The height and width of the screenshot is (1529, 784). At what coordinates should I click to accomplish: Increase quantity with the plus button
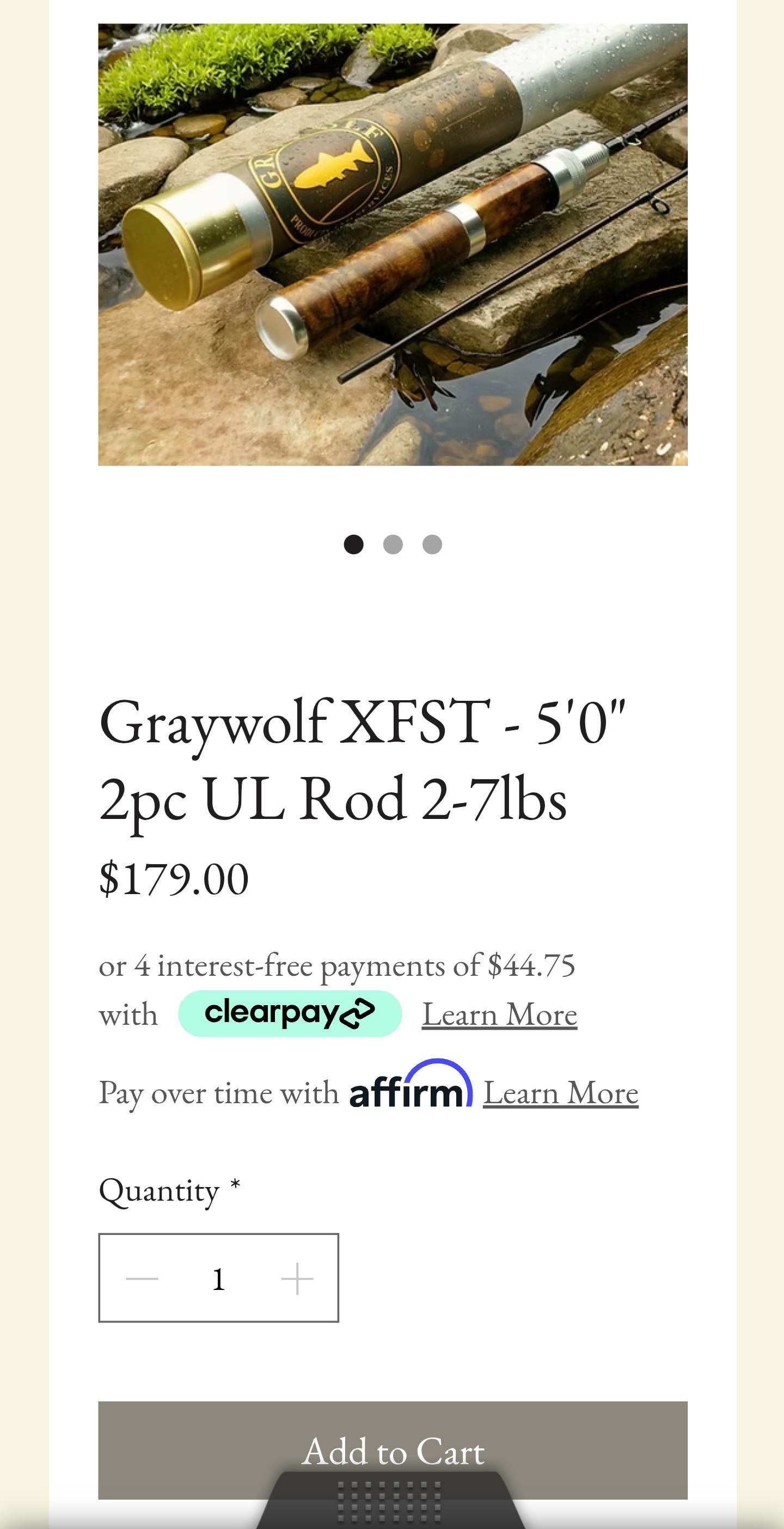[297, 1278]
